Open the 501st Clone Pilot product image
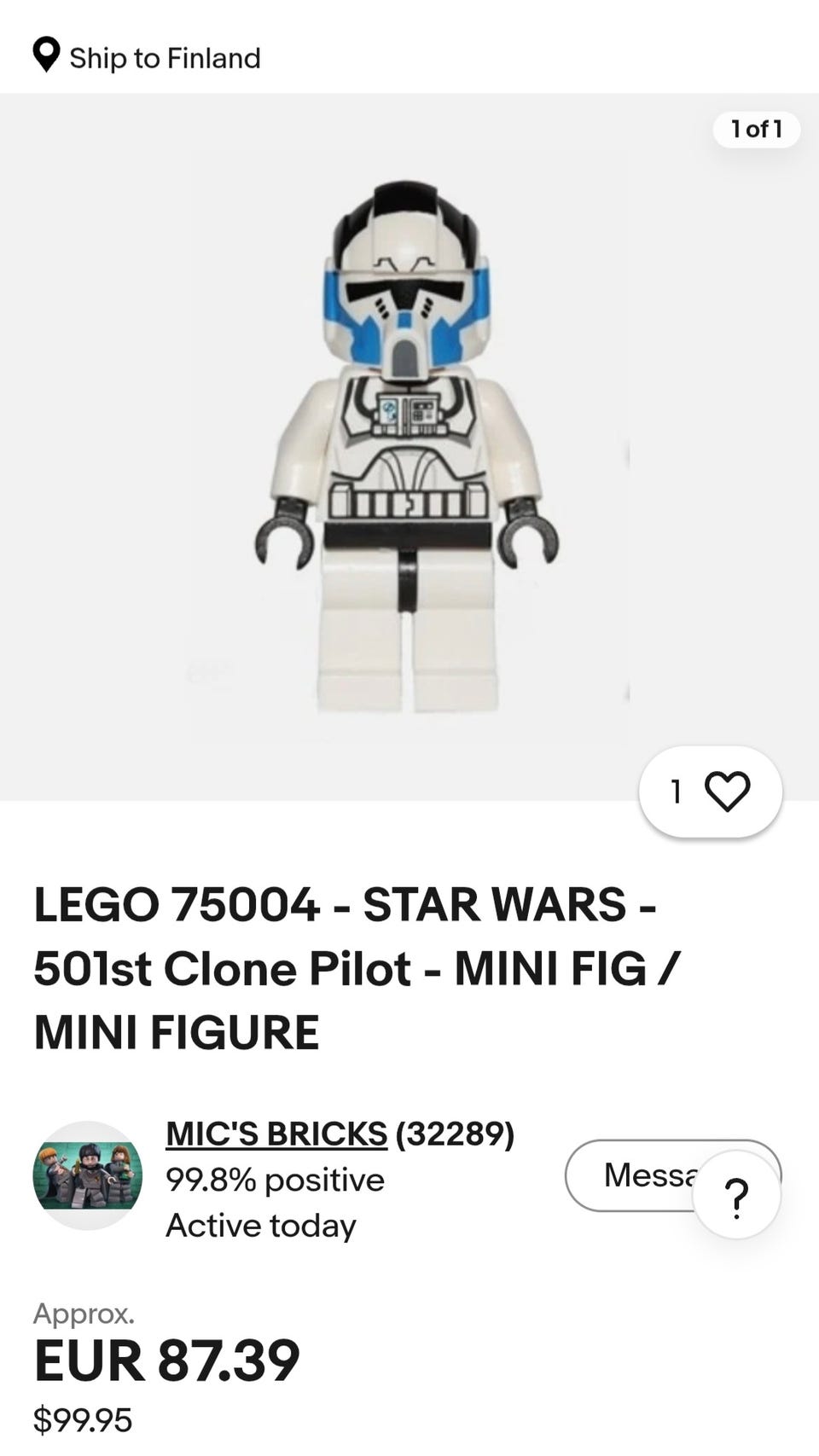819x1456 pixels. [409, 447]
